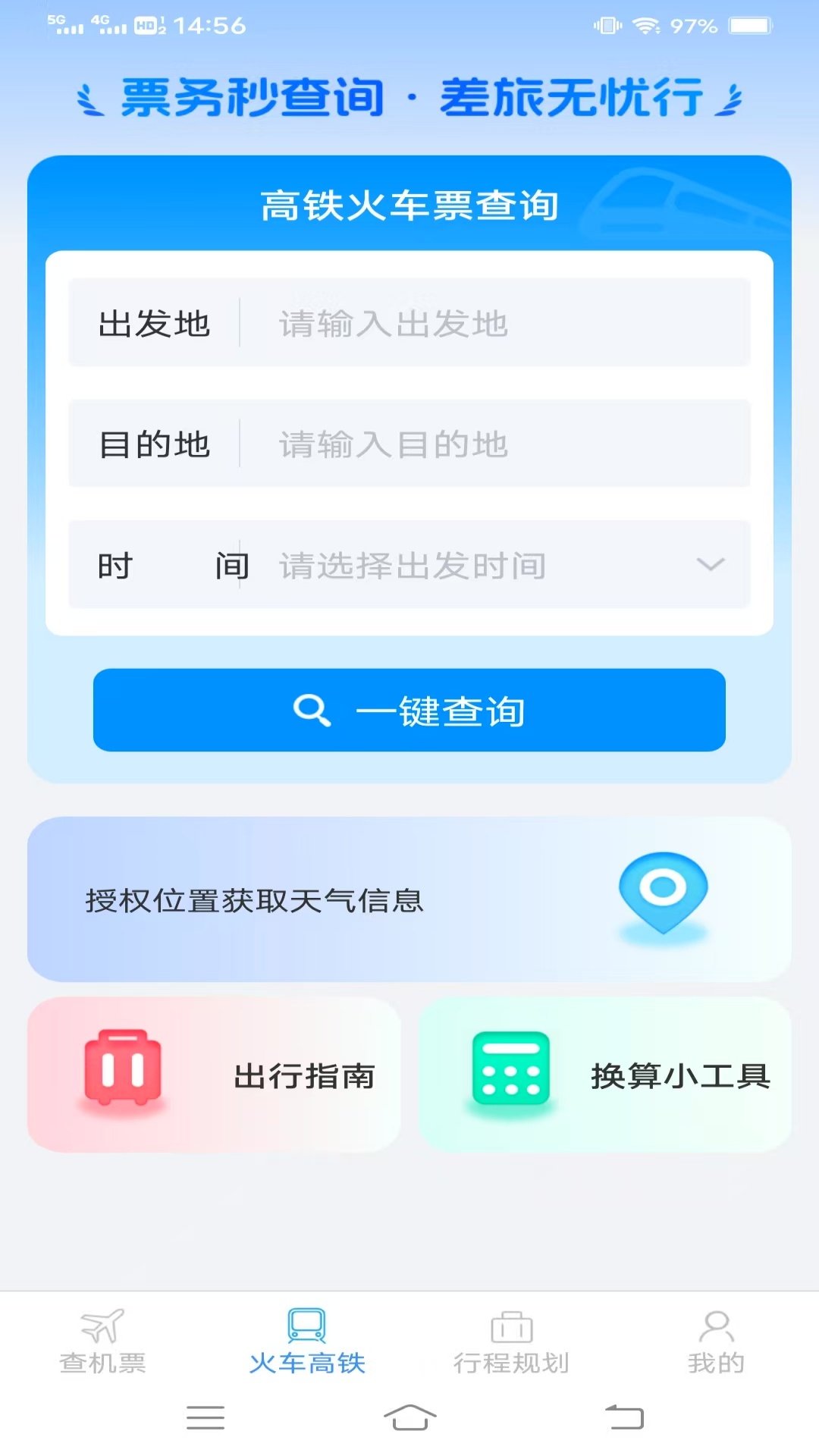Select the red luggage icon for travel guide
The width and height of the screenshot is (819, 1456).
point(124,1072)
